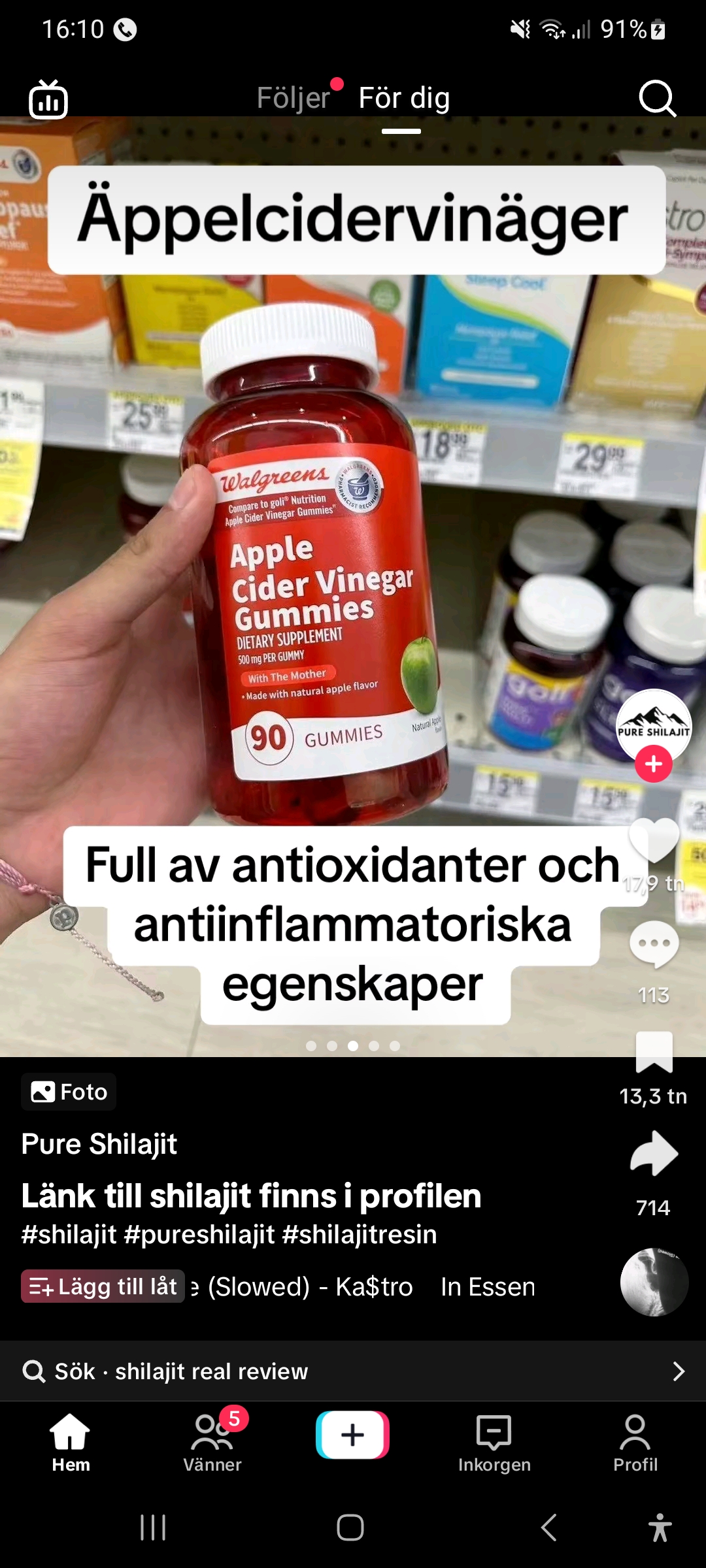Tap the Lägg till låt button
Viewport: 706px width, 1568px height.
click(x=103, y=1286)
